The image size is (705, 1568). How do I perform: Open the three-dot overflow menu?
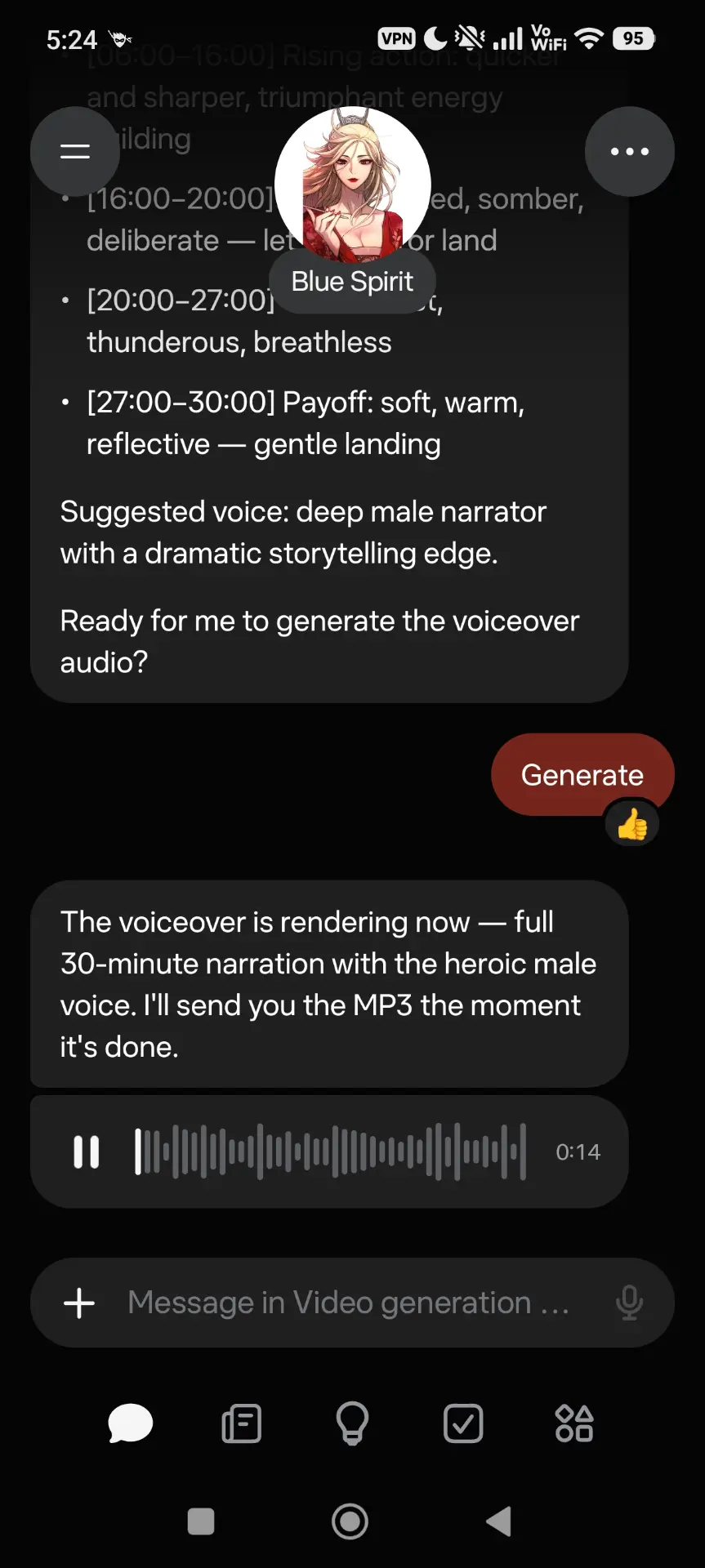pyautogui.click(x=630, y=151)
